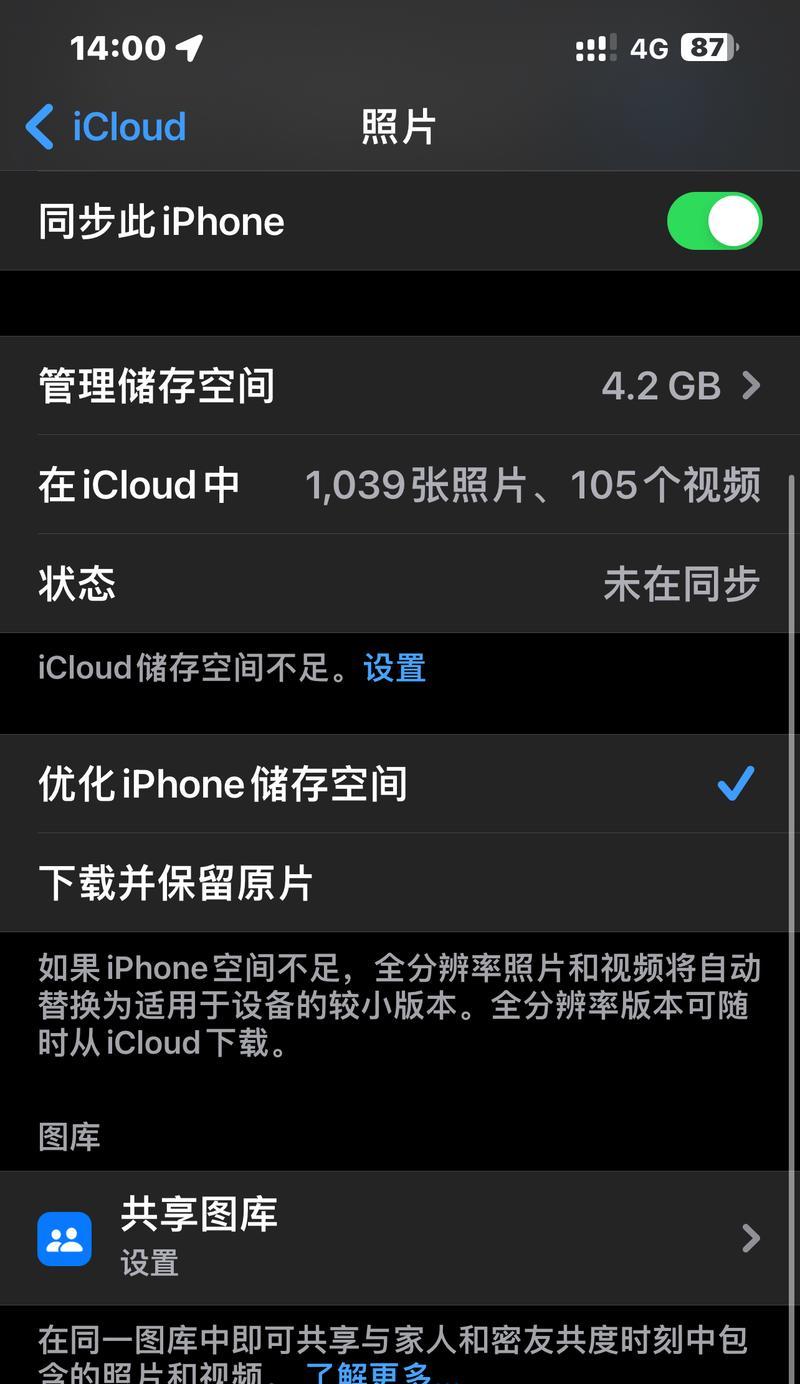Select 优化 iPhone 储存空间 option
The width and height of the screenshot is (800, 1384).
pyautogui.click(x=400, y=784)
